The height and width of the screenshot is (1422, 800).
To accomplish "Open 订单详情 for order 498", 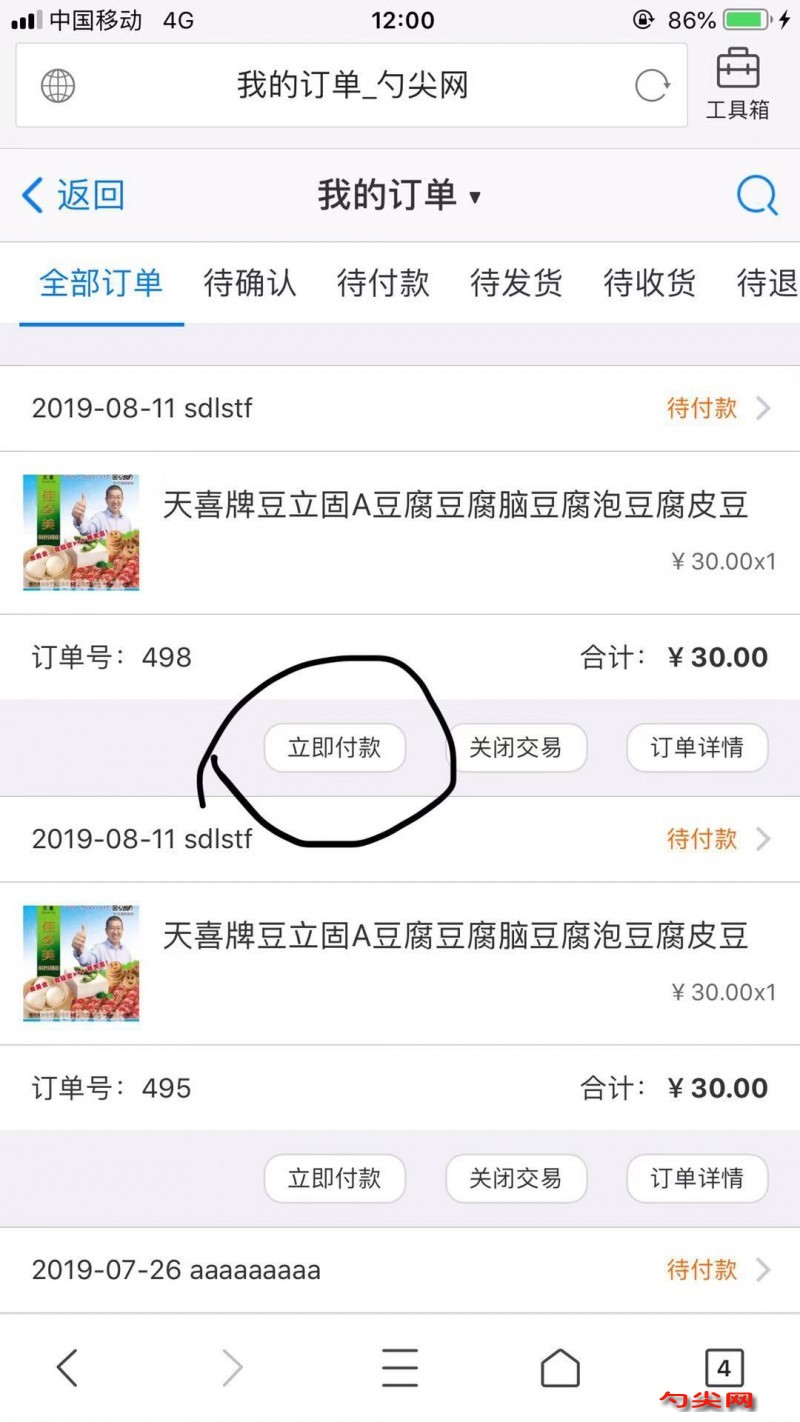I will (x=697, y=748).
